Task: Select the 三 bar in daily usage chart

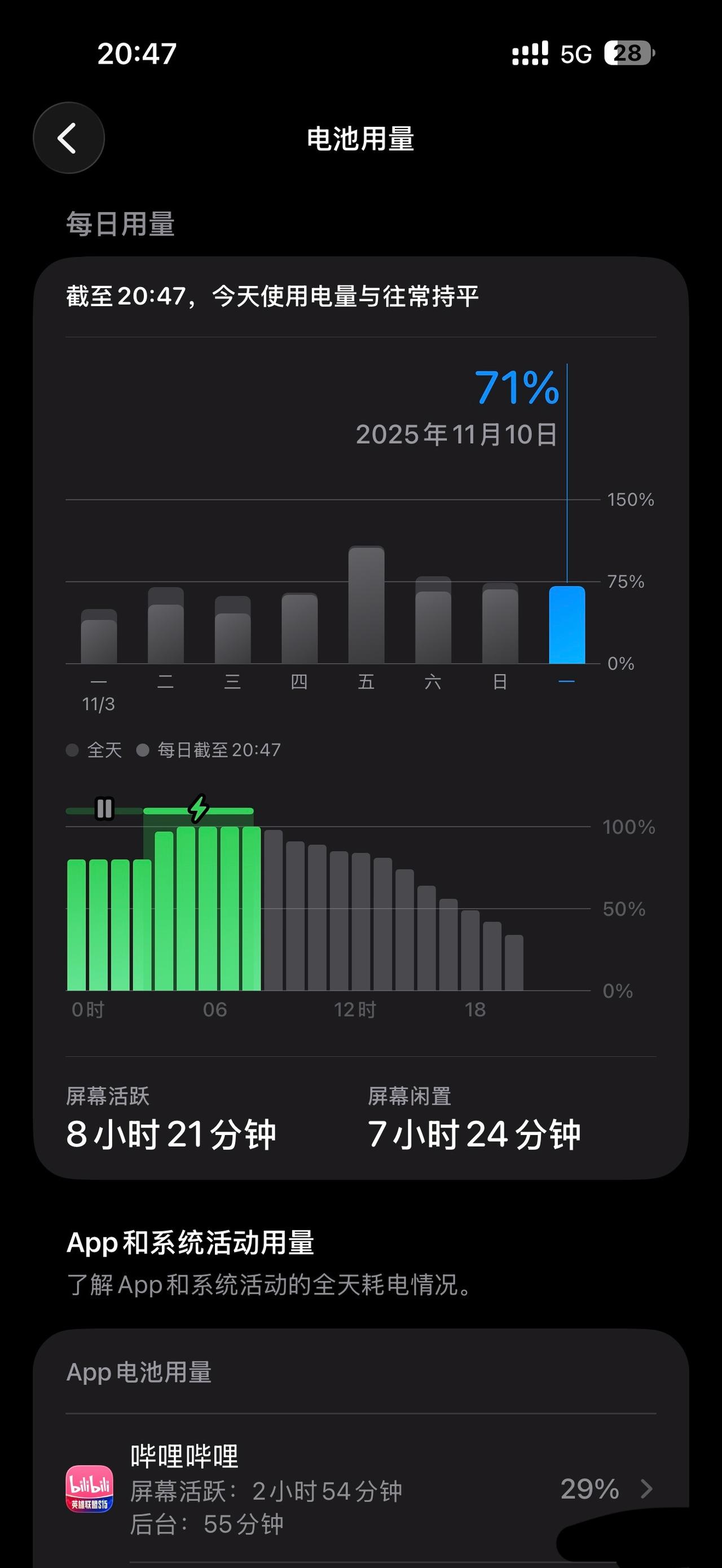Action: point(232,630)
